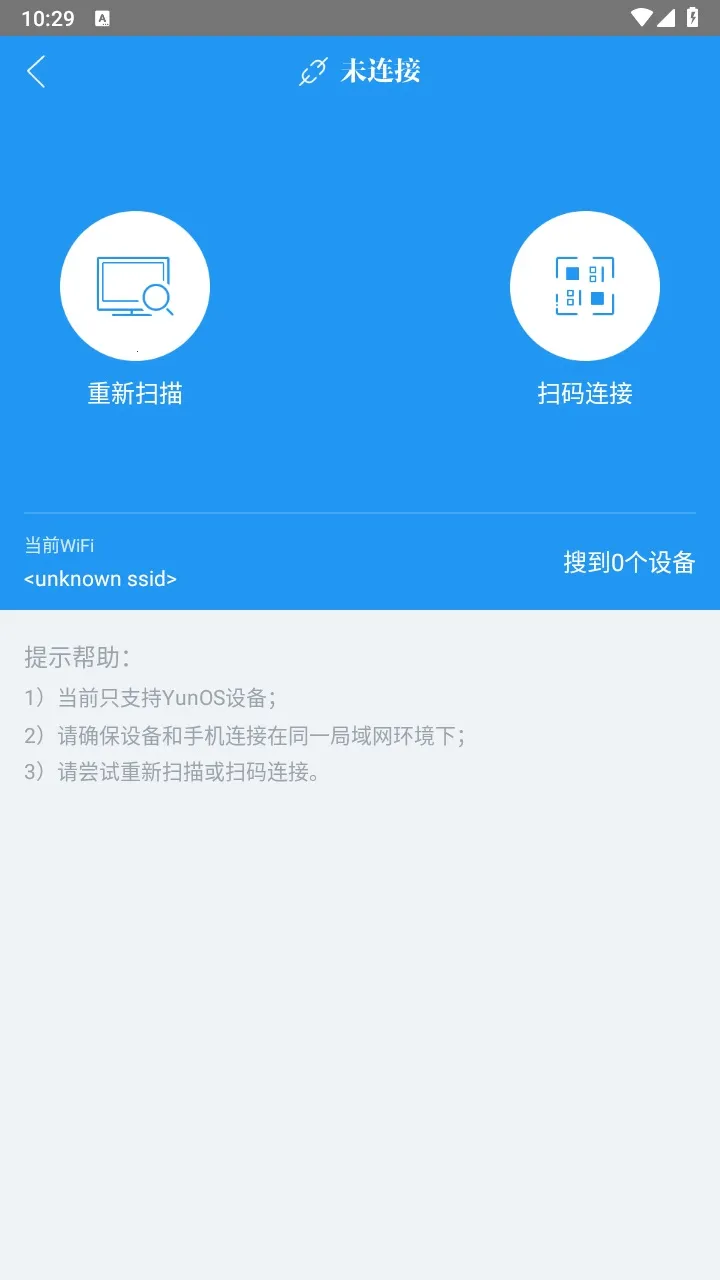This screenshot has width=720, height=1280.
Task: Click the <unknown ssid> network name
Action: click(x=100, y=578)
